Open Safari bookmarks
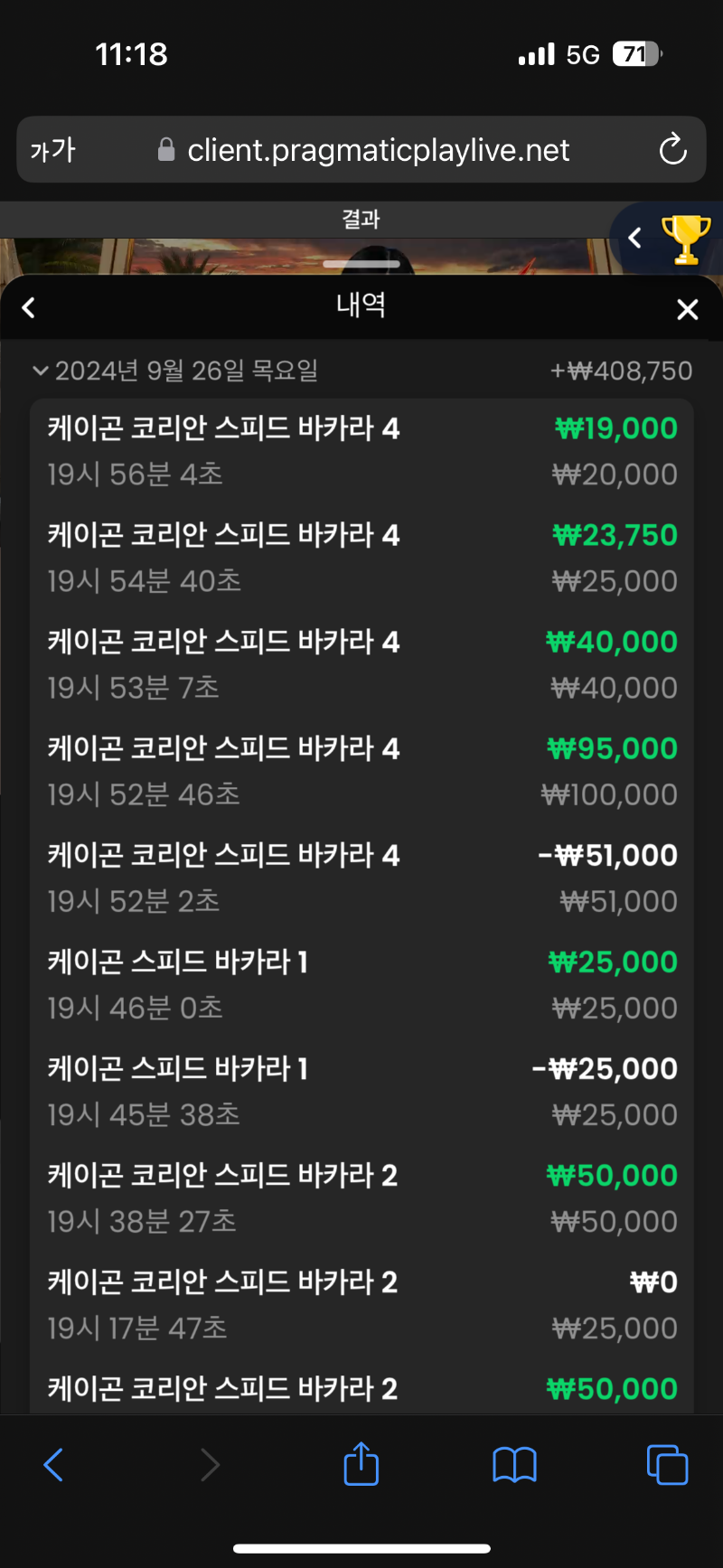This screenshot has height=1568, width=723. click(x=514, y=1464)
